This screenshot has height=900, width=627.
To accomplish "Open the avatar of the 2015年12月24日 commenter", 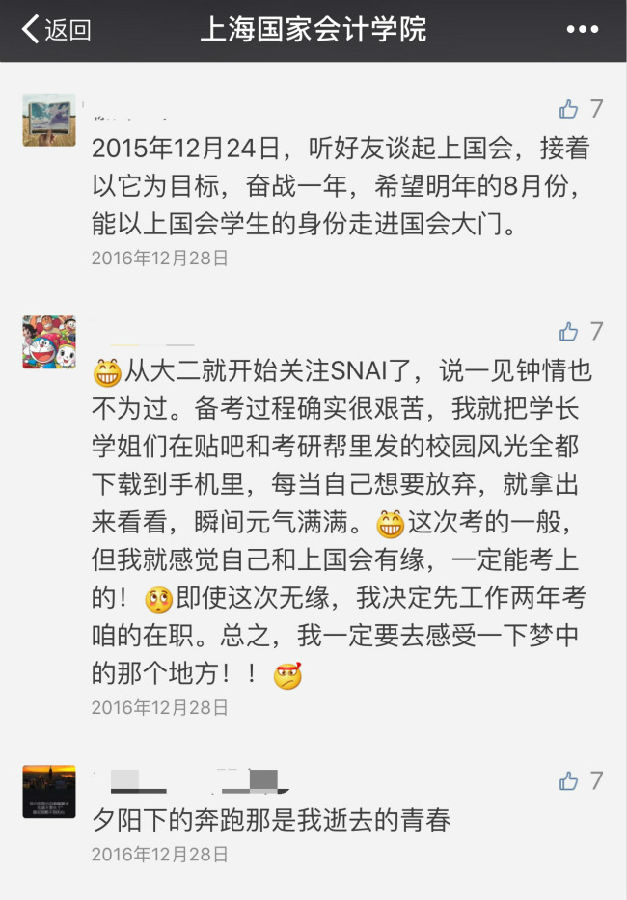I will pos(49,121).
